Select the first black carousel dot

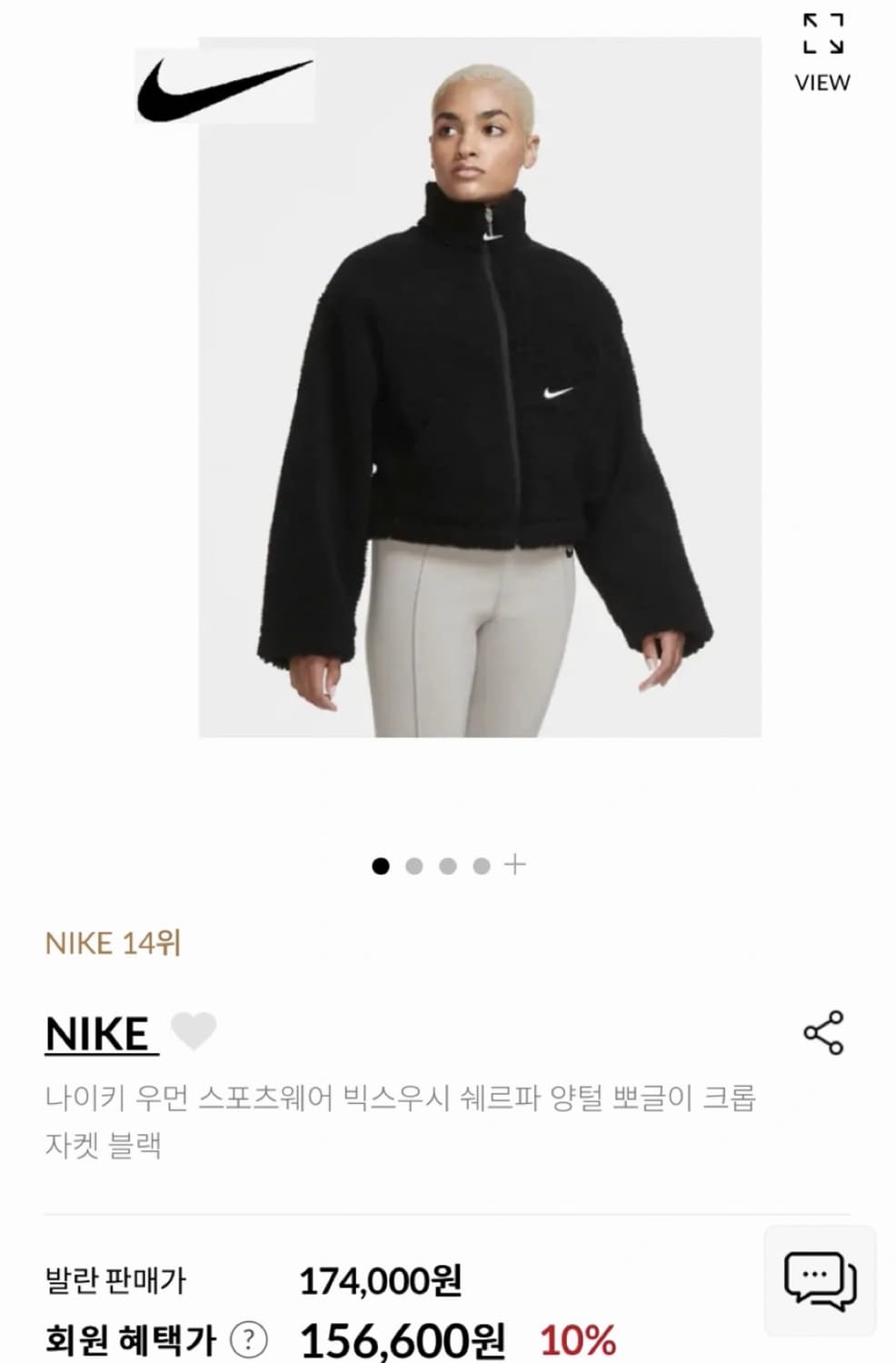381,865
